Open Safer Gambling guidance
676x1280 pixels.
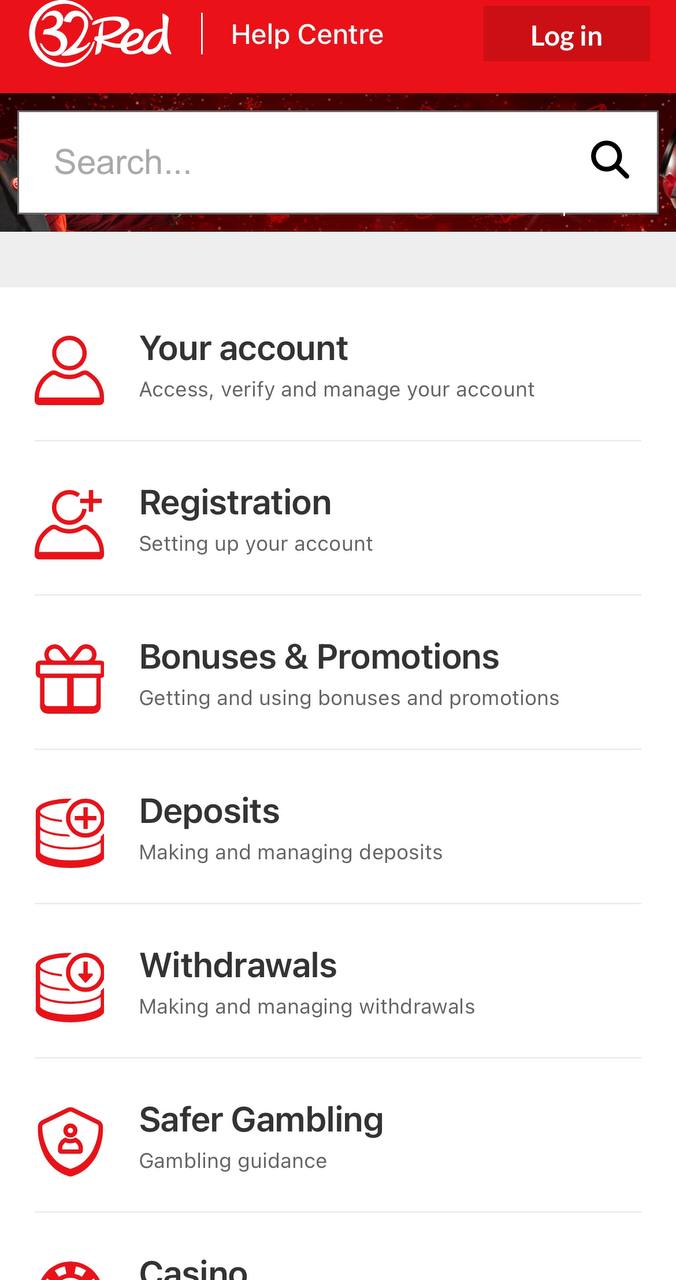338,1136
